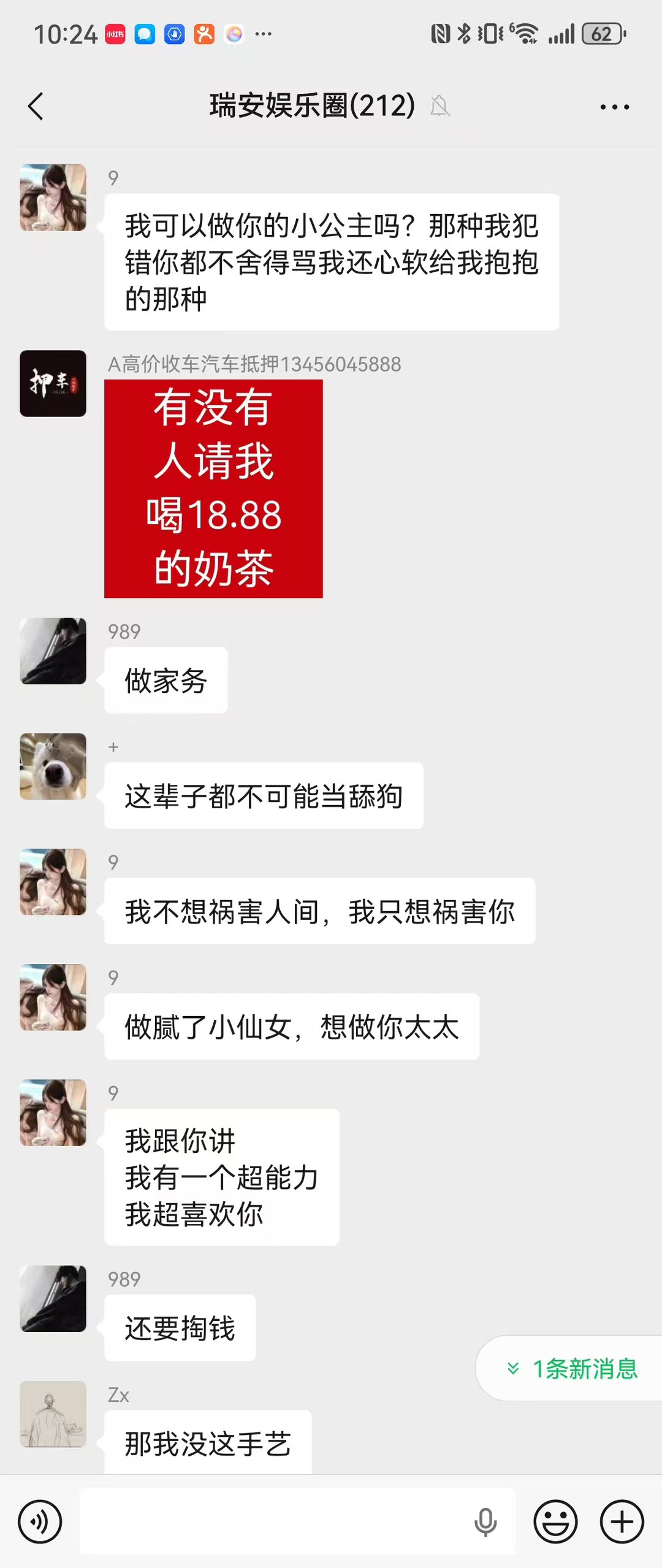Viewport: 662px width, 1568px height.
Task: Tap 989's avatar beside 做家务
Action: click(53, 651)
